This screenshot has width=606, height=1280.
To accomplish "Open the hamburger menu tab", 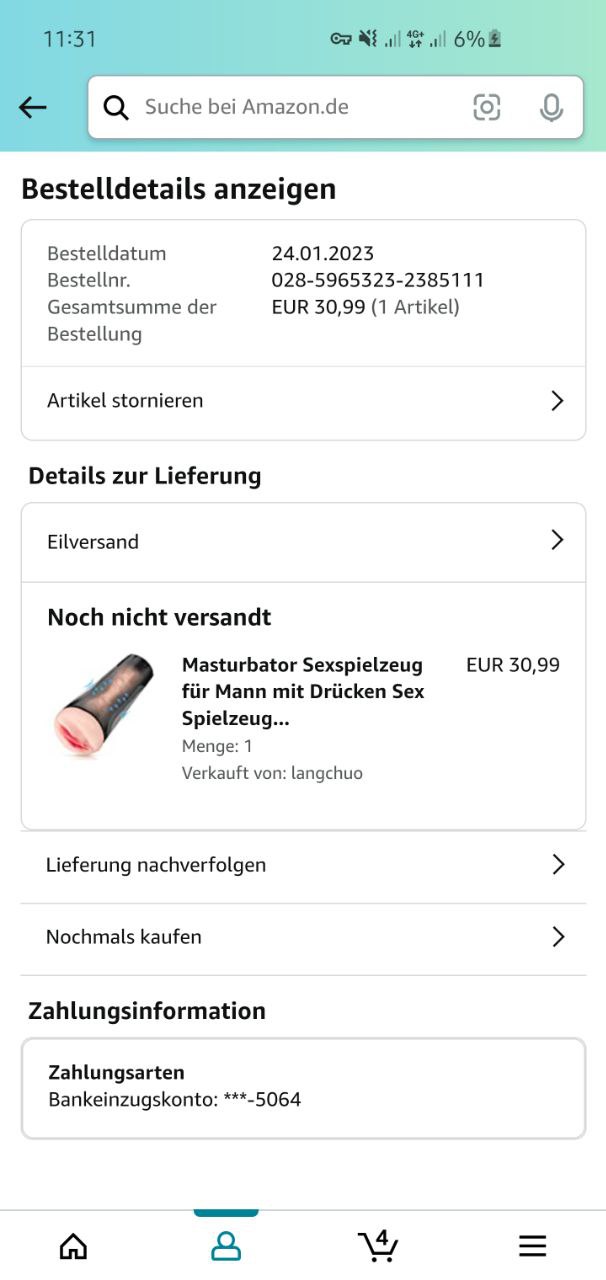I will pyautogui.click(x=532, y=1246).
